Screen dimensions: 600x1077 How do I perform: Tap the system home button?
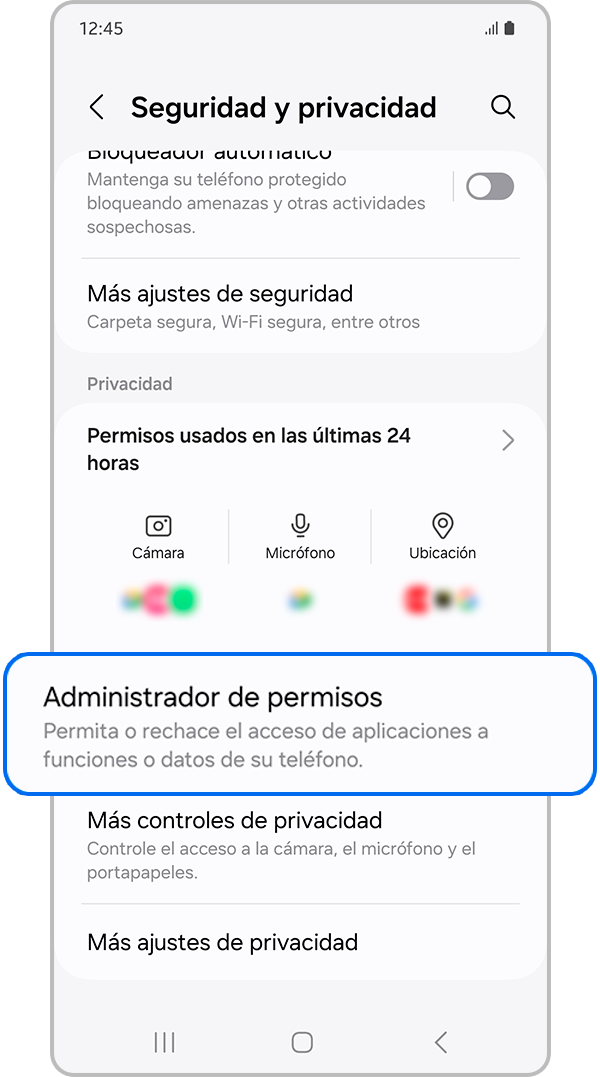301,1042
